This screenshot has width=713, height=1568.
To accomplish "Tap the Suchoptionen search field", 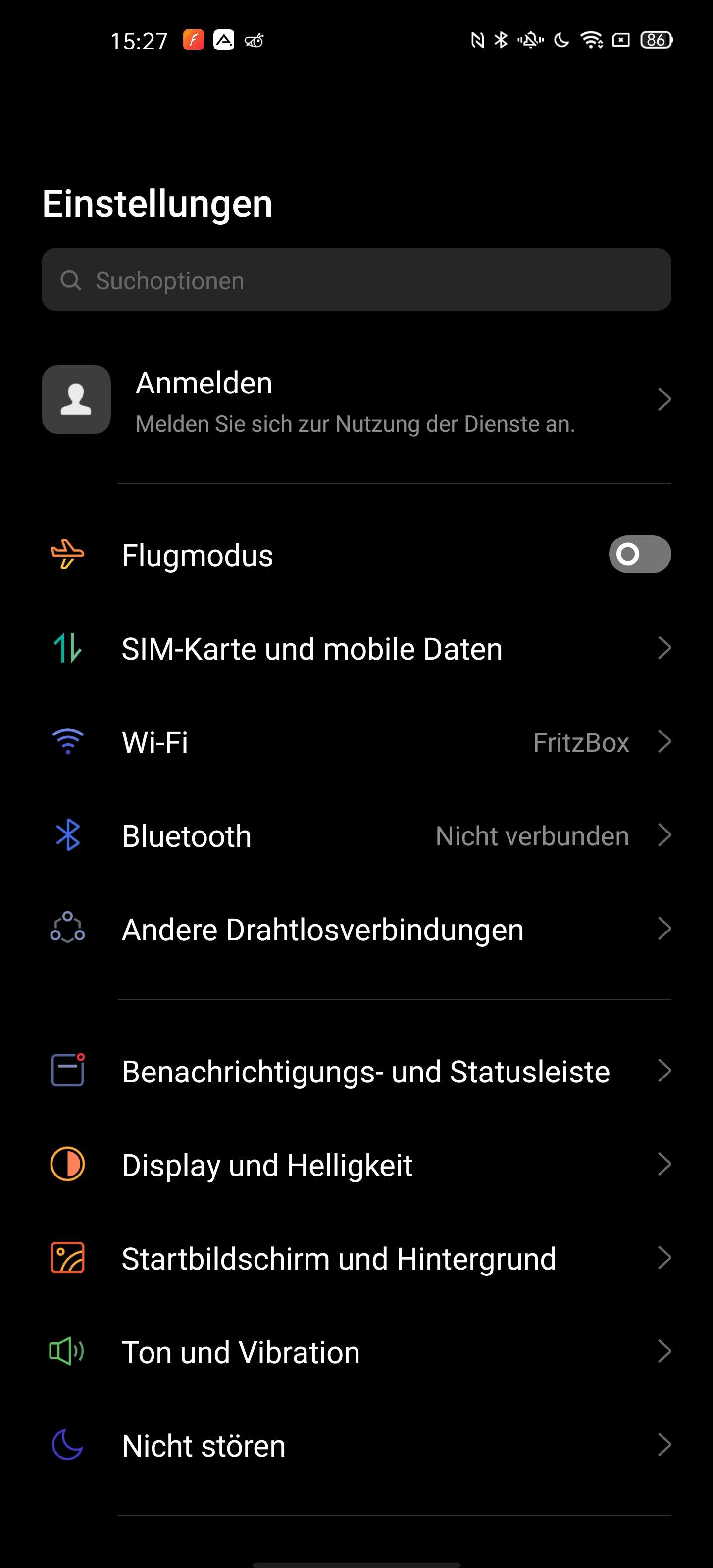I will point(356,280).
